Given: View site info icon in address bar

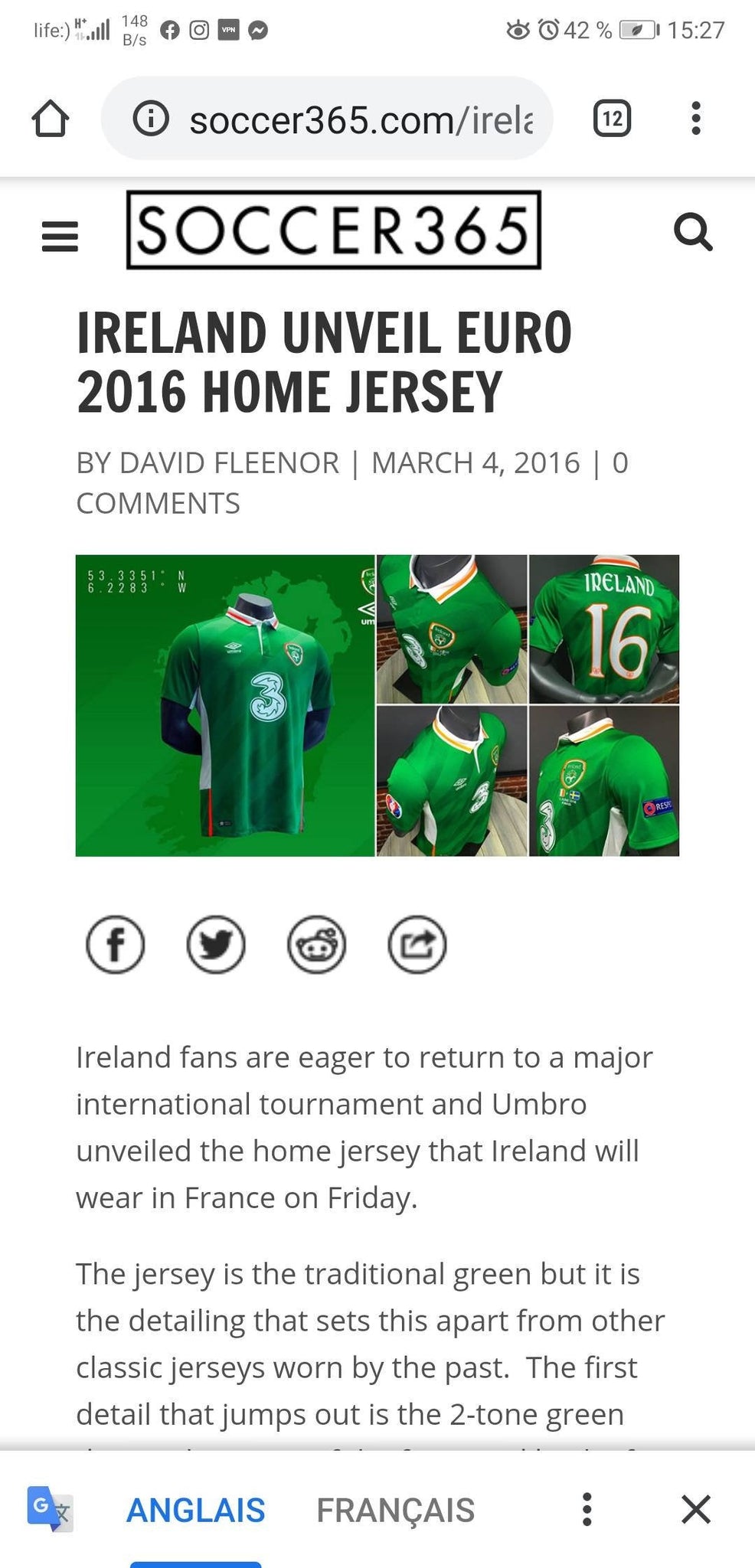Looking at the screenshot, I should (151, 119).
